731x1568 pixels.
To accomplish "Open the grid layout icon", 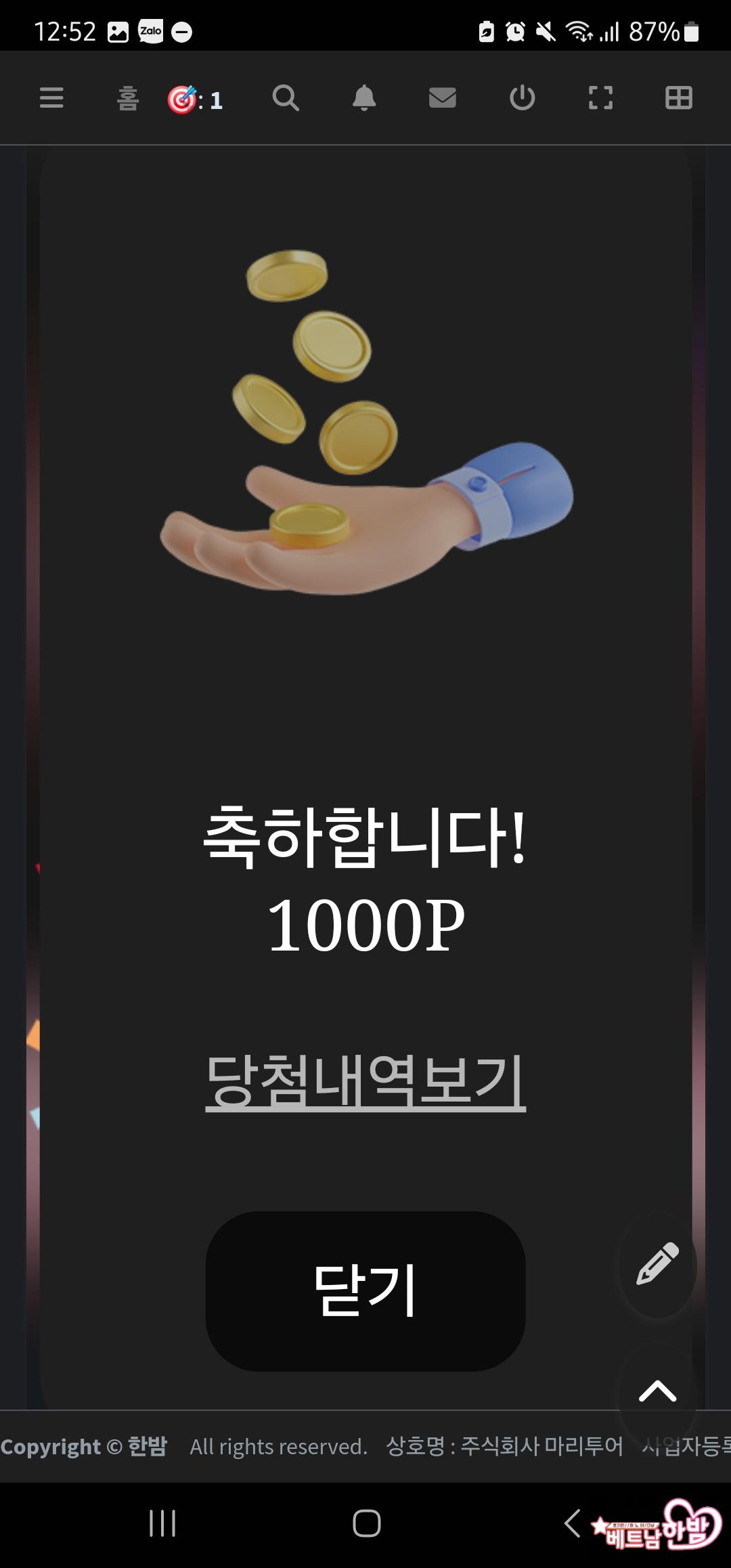I will click(678, 98).
